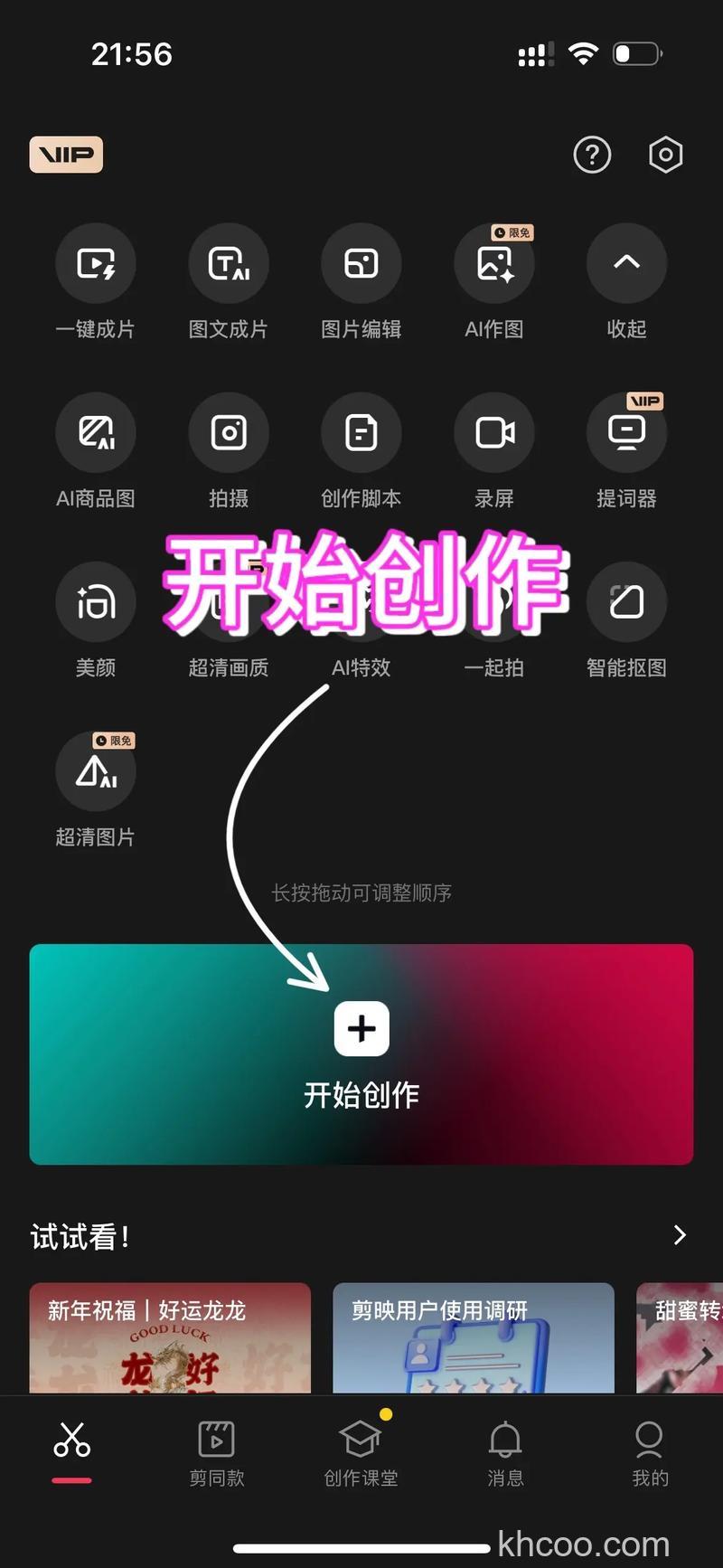Select the 拍摄 camera tool
723x1568 pixels.
229,432
